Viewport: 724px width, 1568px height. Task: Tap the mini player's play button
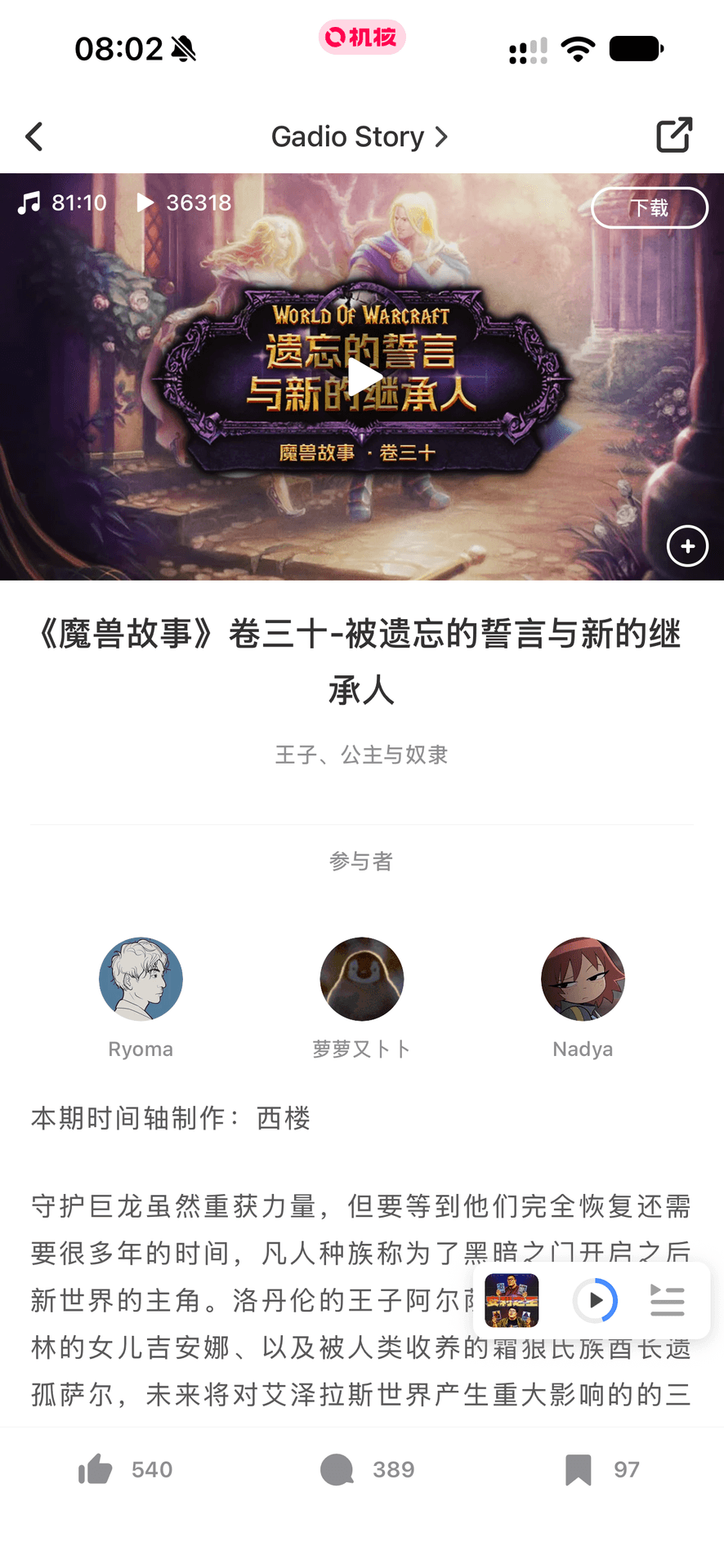pos(595,1300)
